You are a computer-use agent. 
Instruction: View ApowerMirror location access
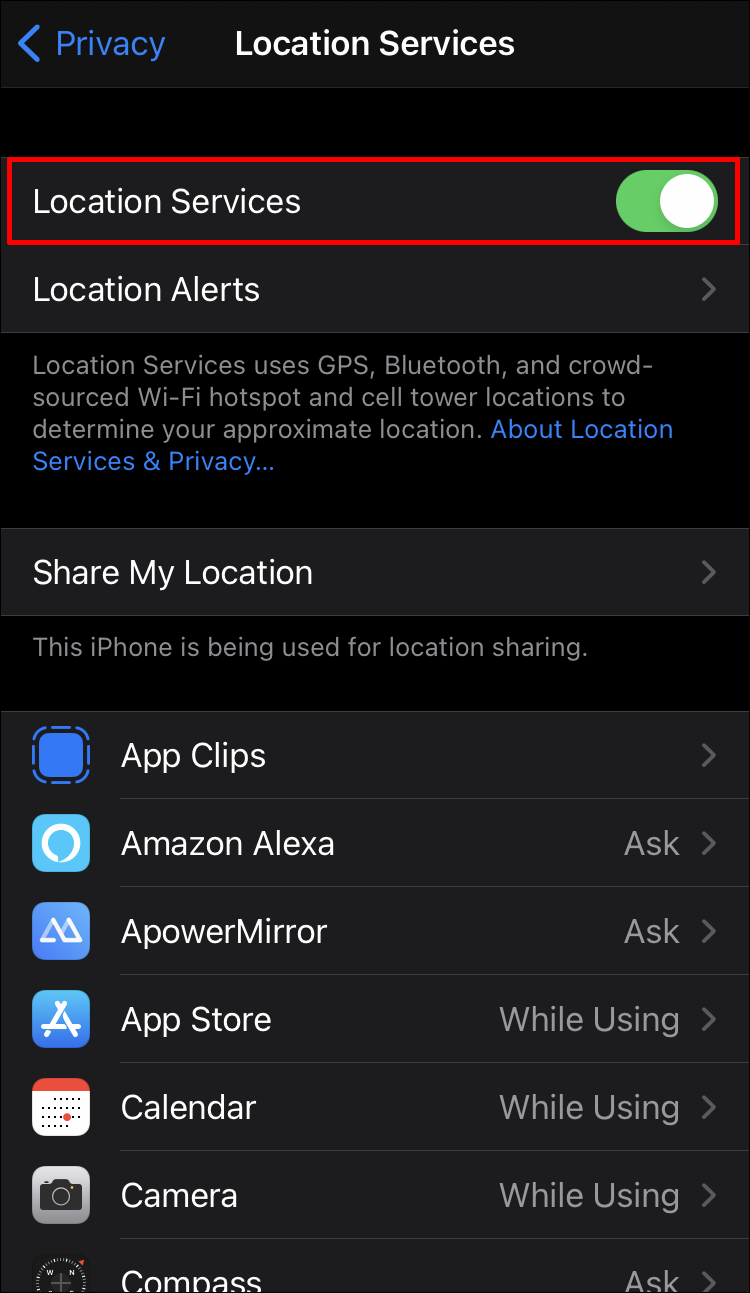click(375, 931)
